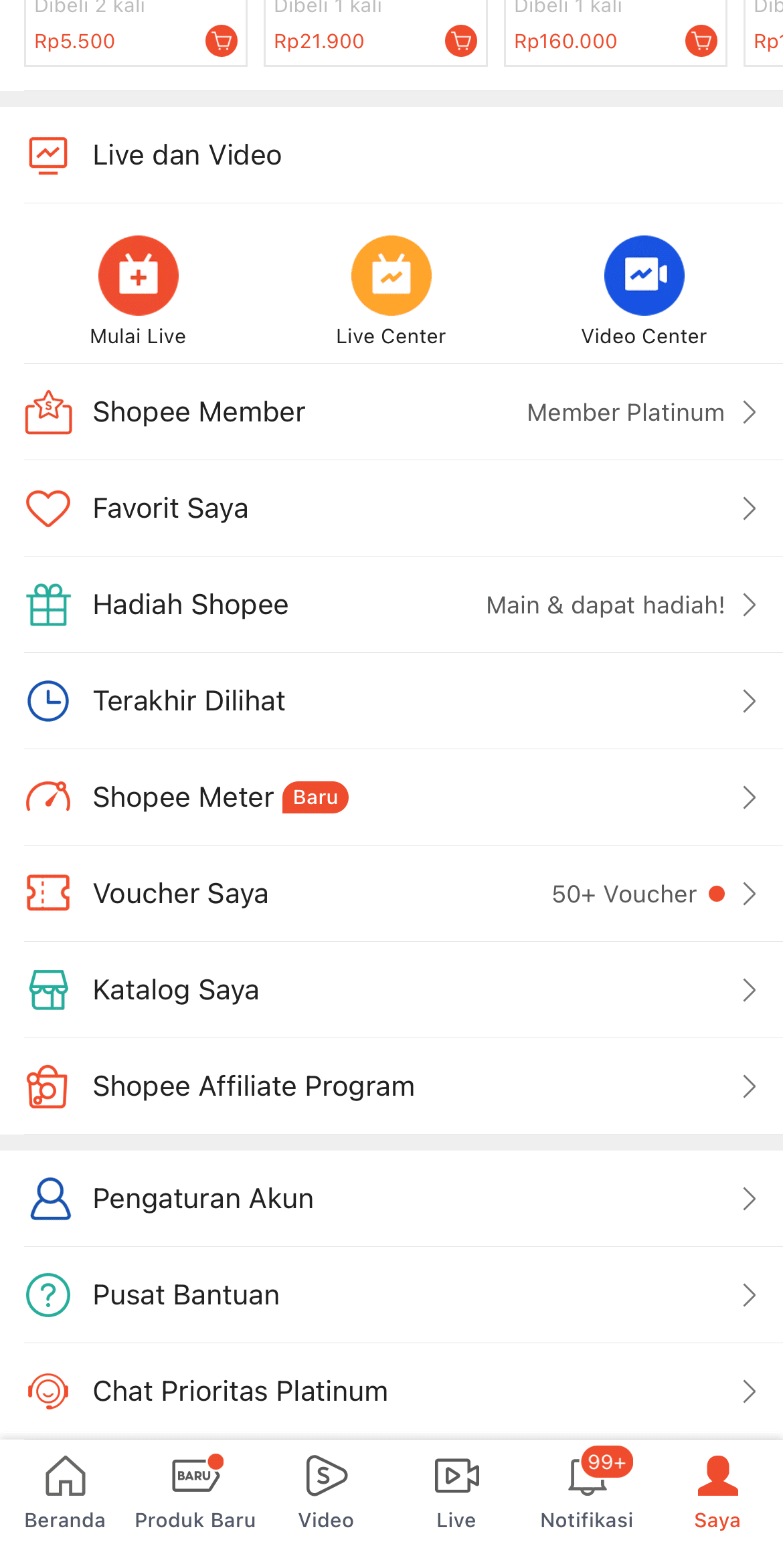
Task: Open Pusat Bantuan
Action: pos(391,1295)
